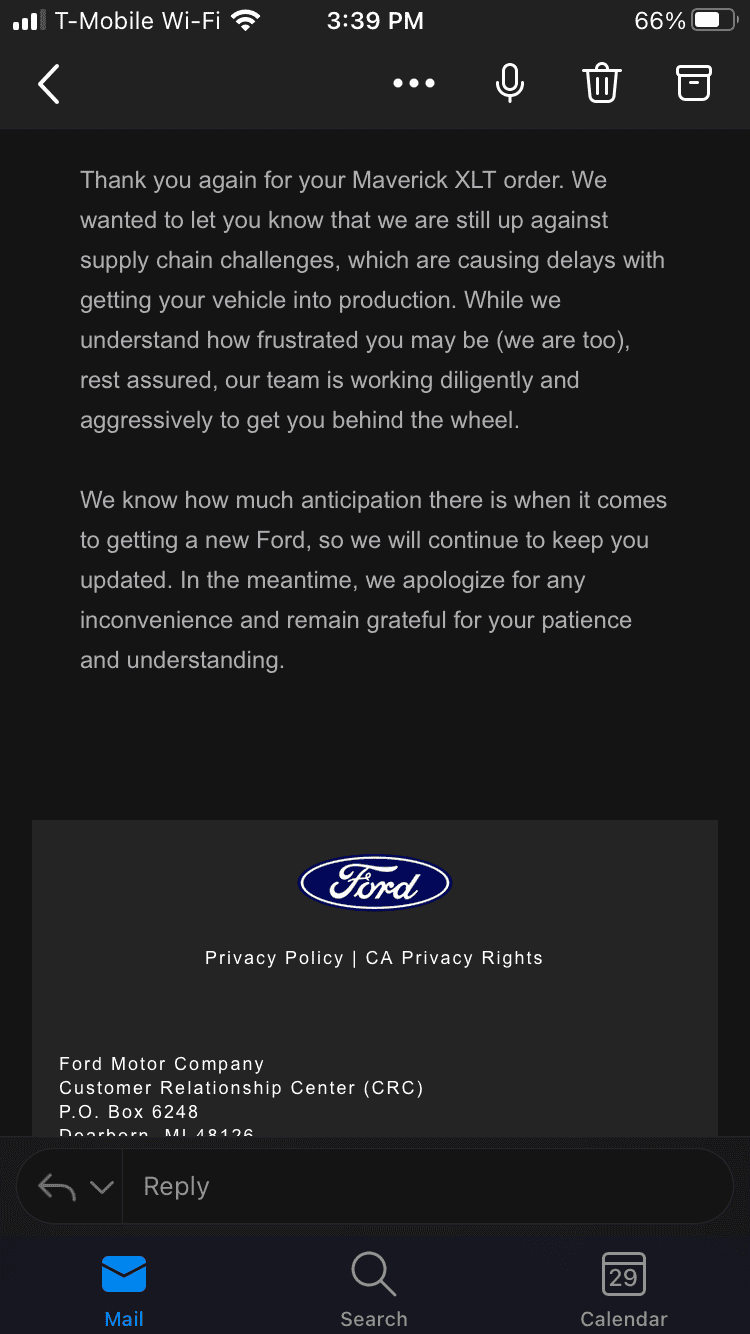Open the three-dot more options menu

coord(414,84)
